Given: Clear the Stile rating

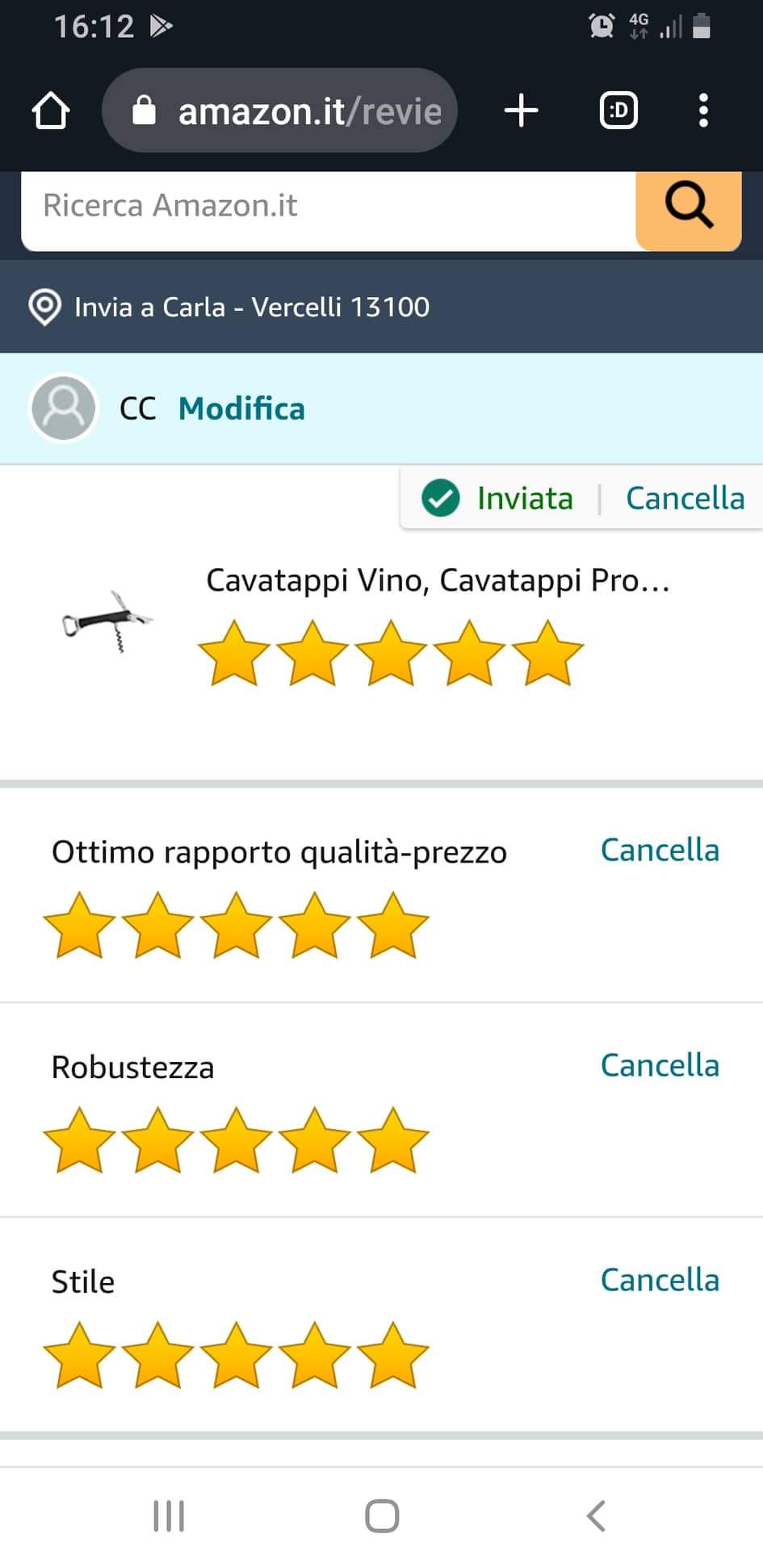Looking at the screenshot, I should (660, 1281).
